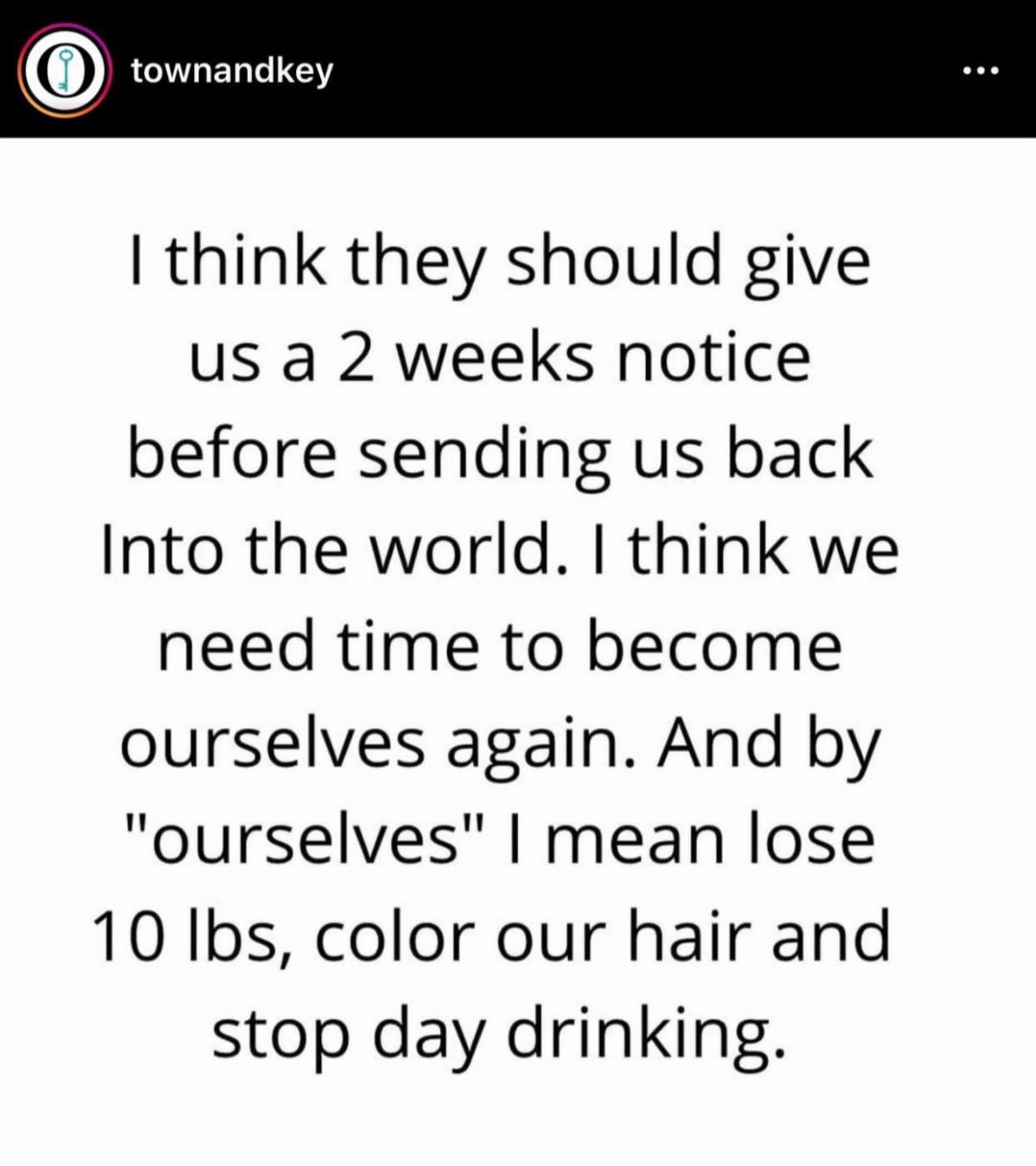This screenshot has width=1036, height=1166.
Task: Open the post's three-dot options menu
Action: [981, 71]
